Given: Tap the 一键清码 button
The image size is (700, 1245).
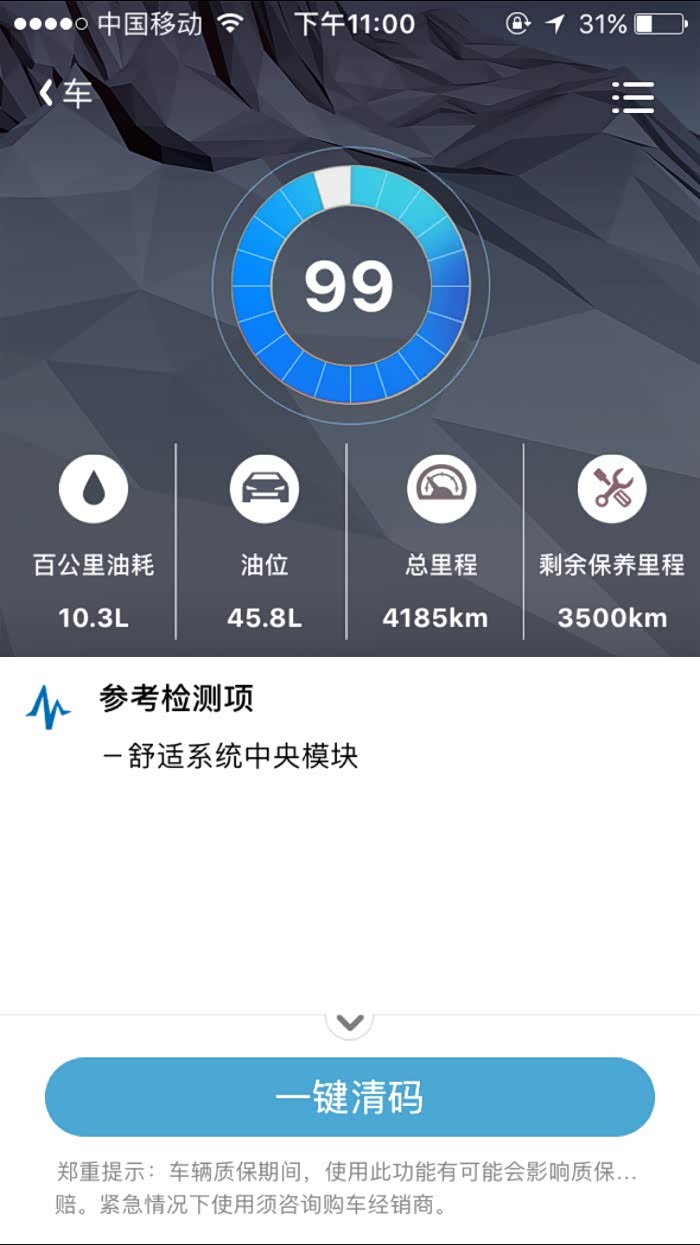Looking at the screenshot, I should [350, 1097].
